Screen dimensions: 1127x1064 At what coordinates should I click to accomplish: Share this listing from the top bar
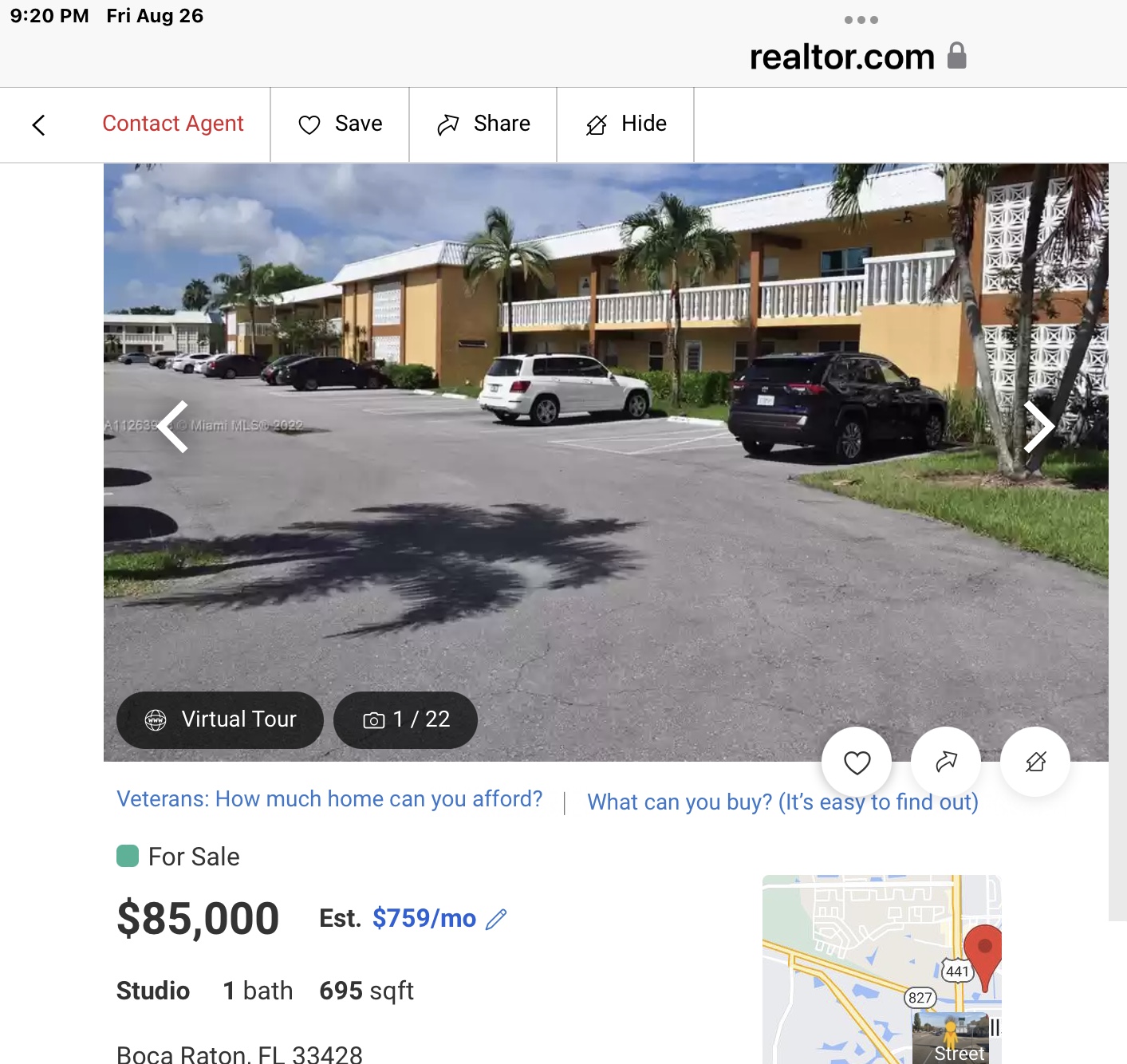click(x=483, y=124)
